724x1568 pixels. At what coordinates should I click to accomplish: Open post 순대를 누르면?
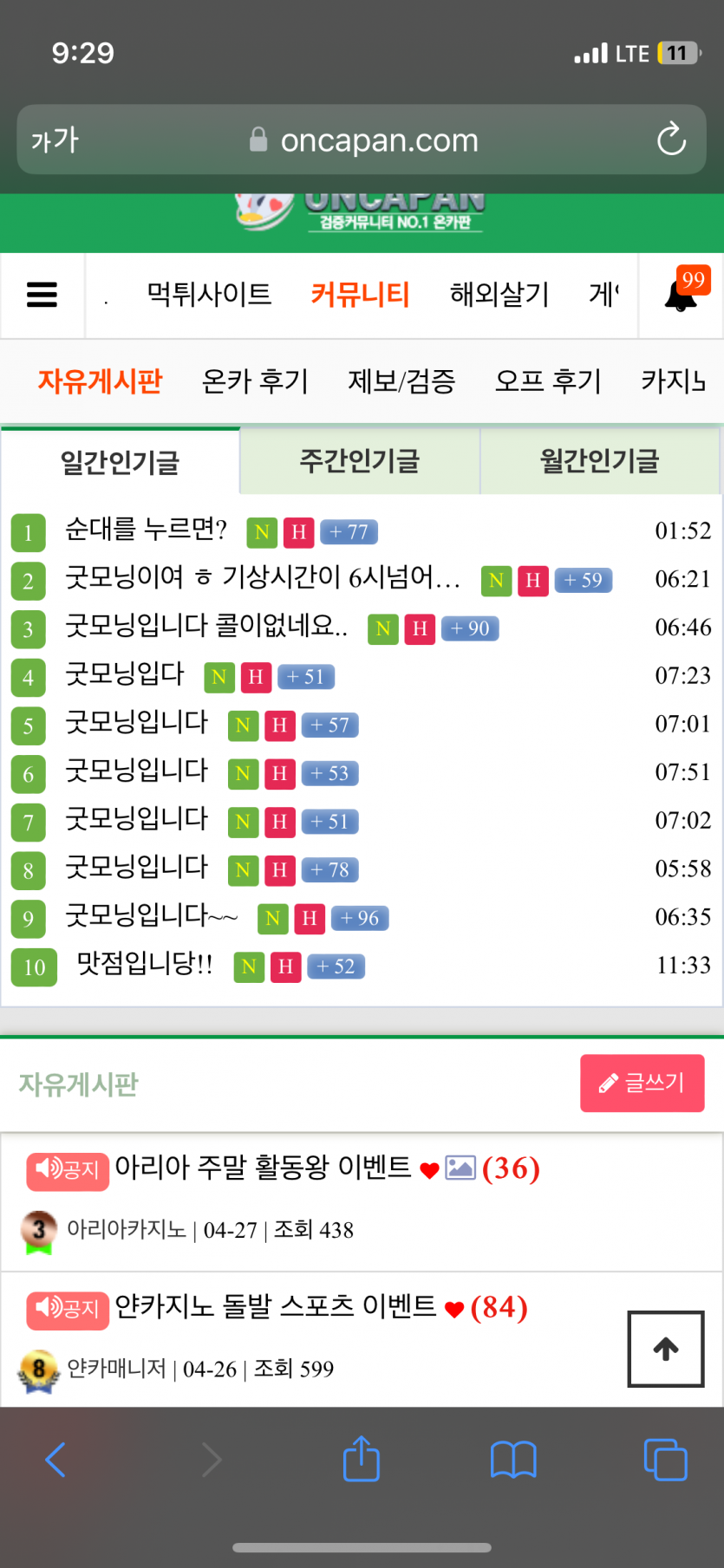pyautogui.click(x=146, y=530)
